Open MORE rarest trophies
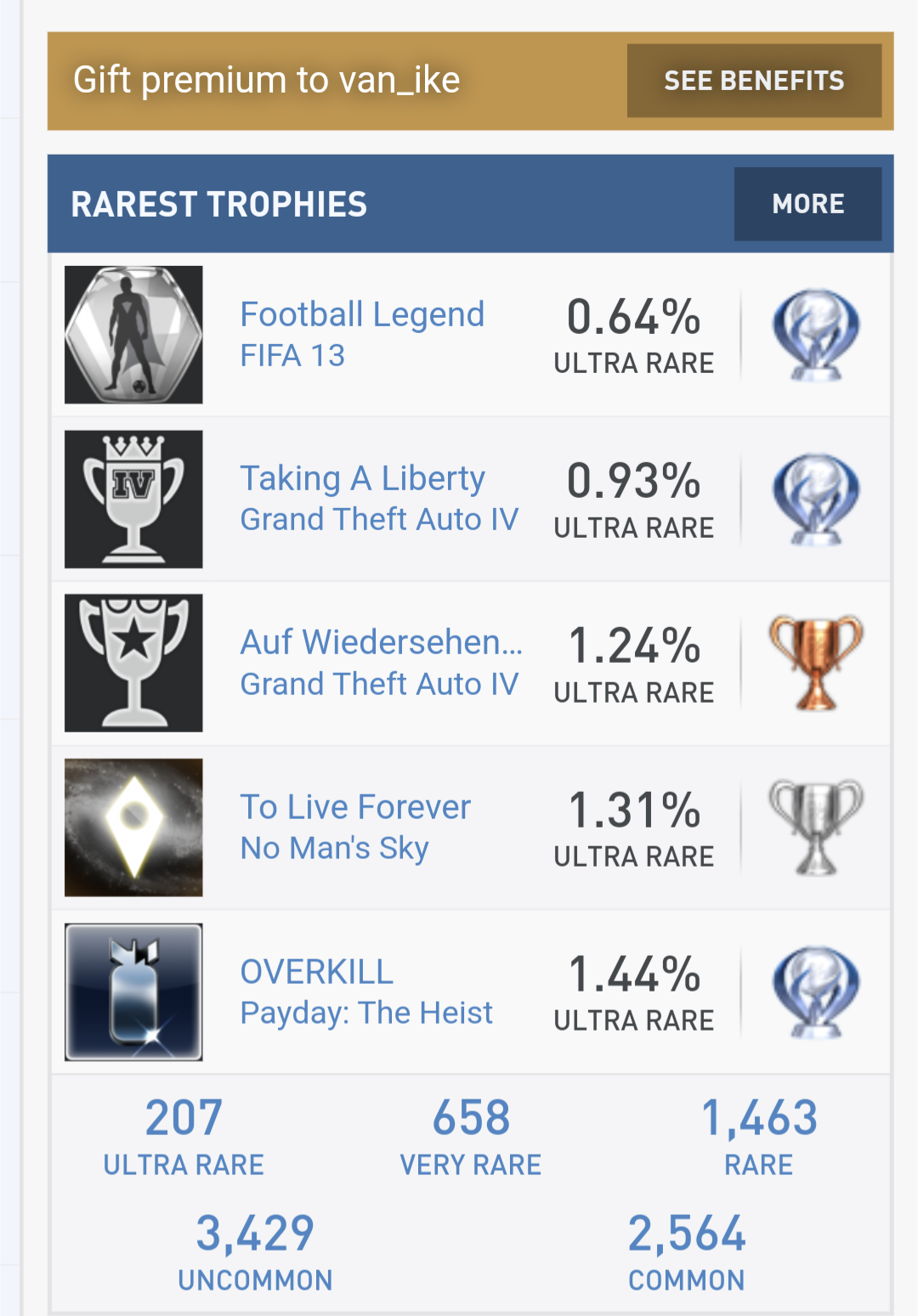 (x=807, y=204)
